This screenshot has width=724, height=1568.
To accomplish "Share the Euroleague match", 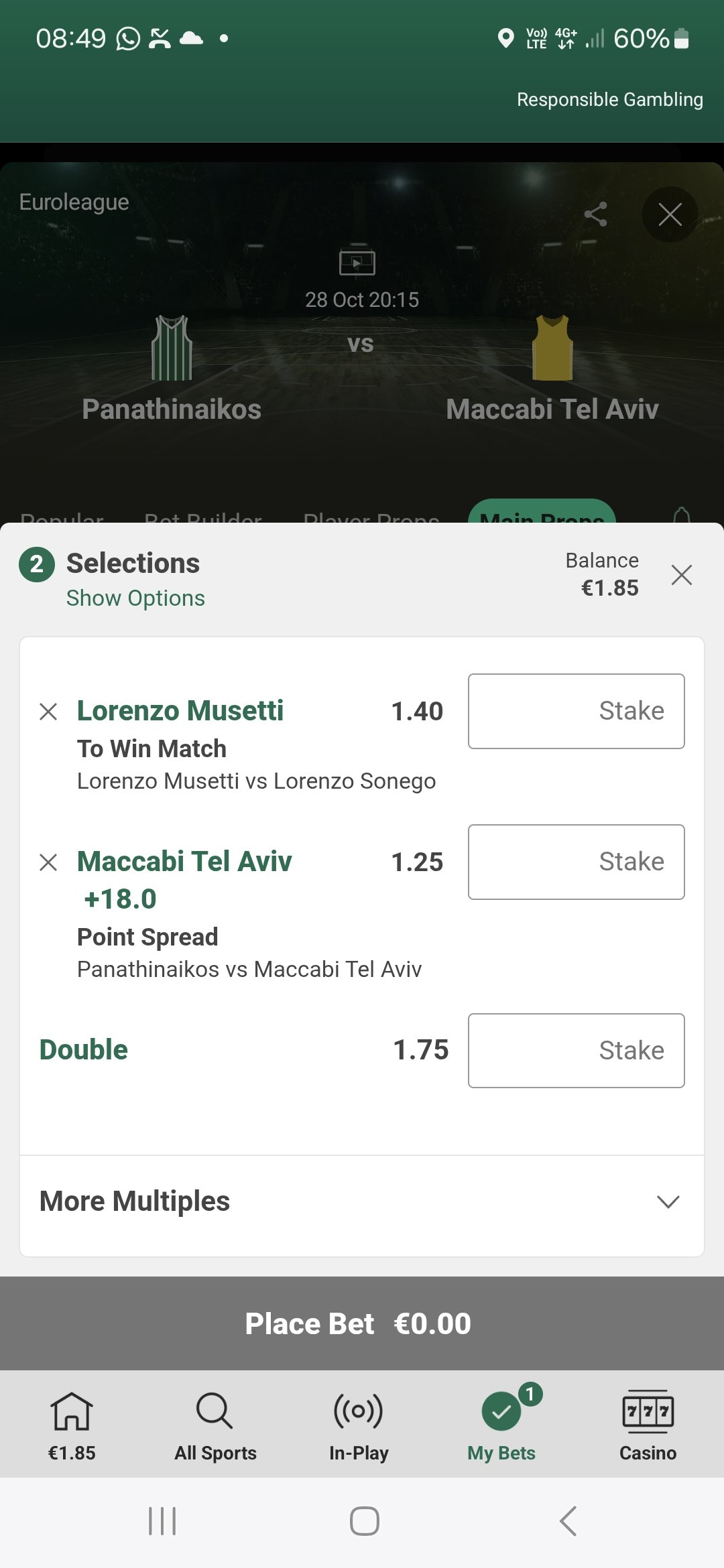I will [595, 214].
